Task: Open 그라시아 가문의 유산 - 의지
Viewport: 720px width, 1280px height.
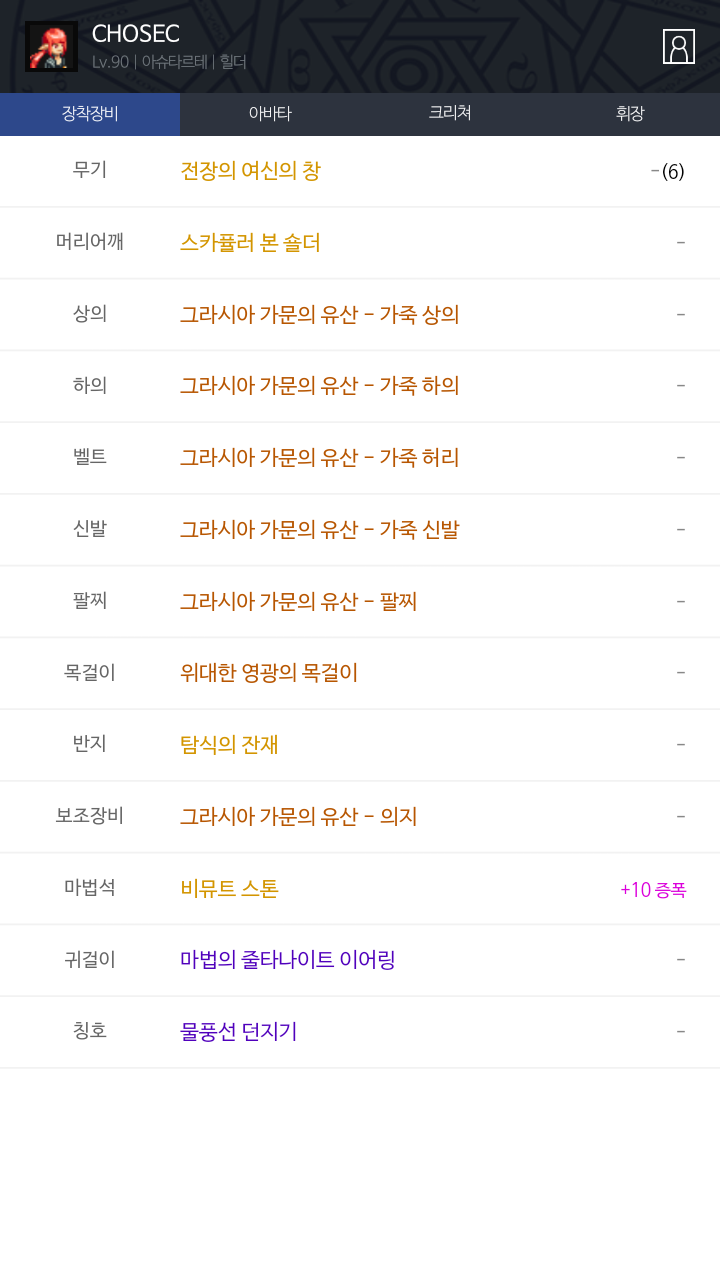Action: tap(298, 817)
